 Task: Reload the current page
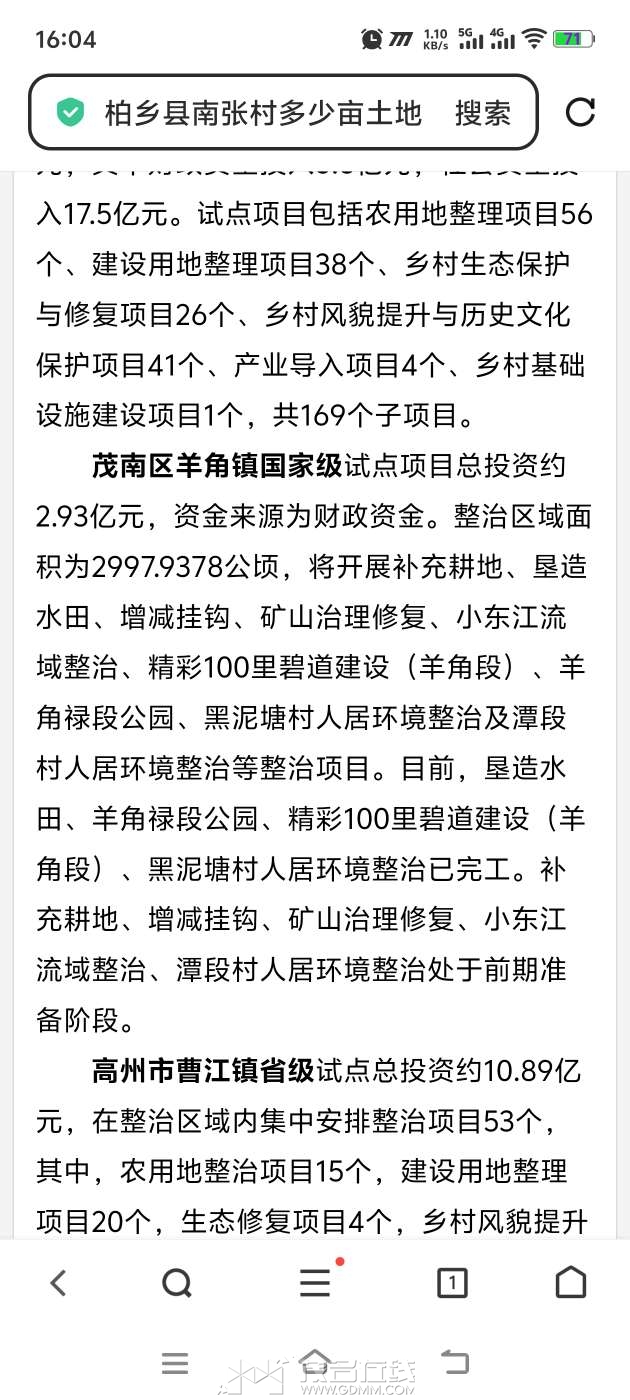click(580, 112)
